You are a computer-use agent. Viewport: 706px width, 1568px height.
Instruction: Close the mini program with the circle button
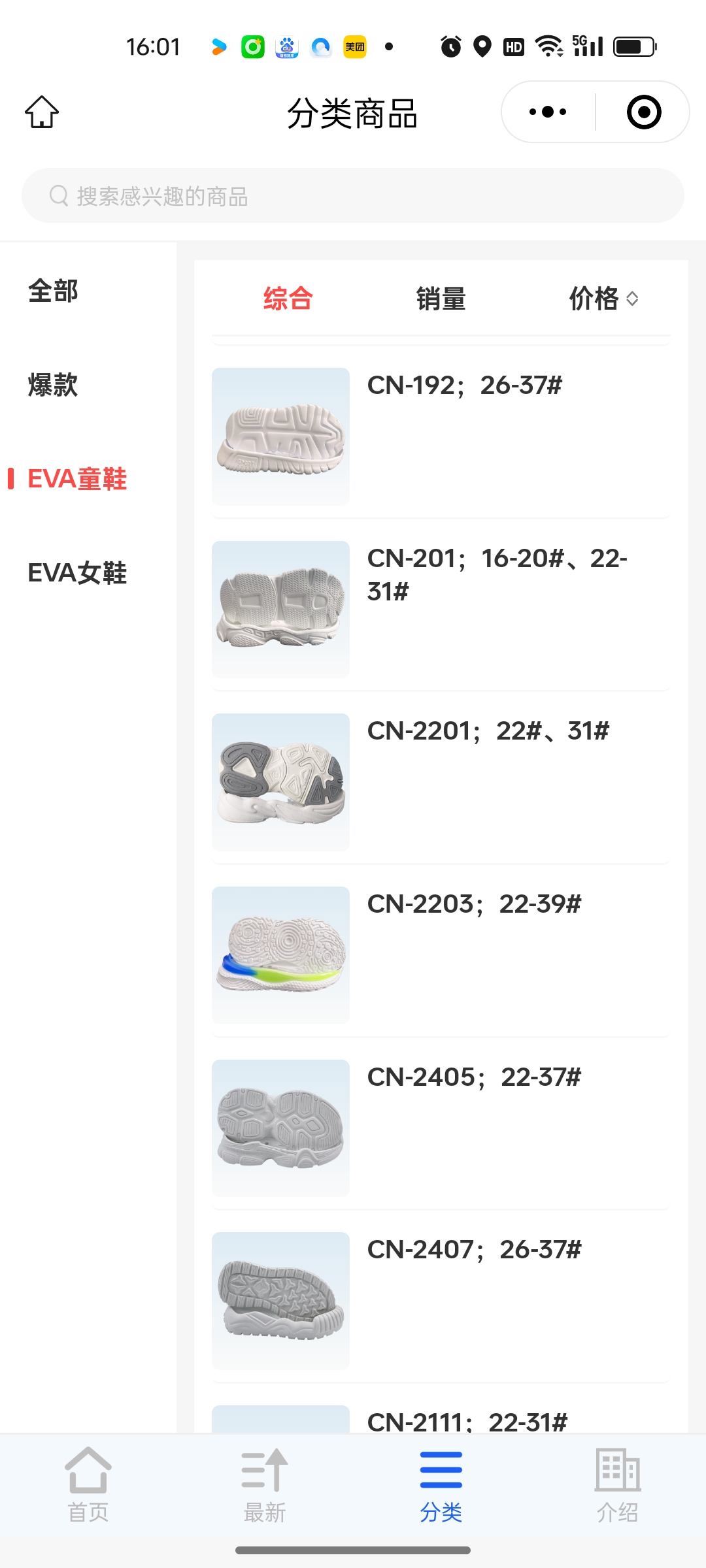(644, 112)
